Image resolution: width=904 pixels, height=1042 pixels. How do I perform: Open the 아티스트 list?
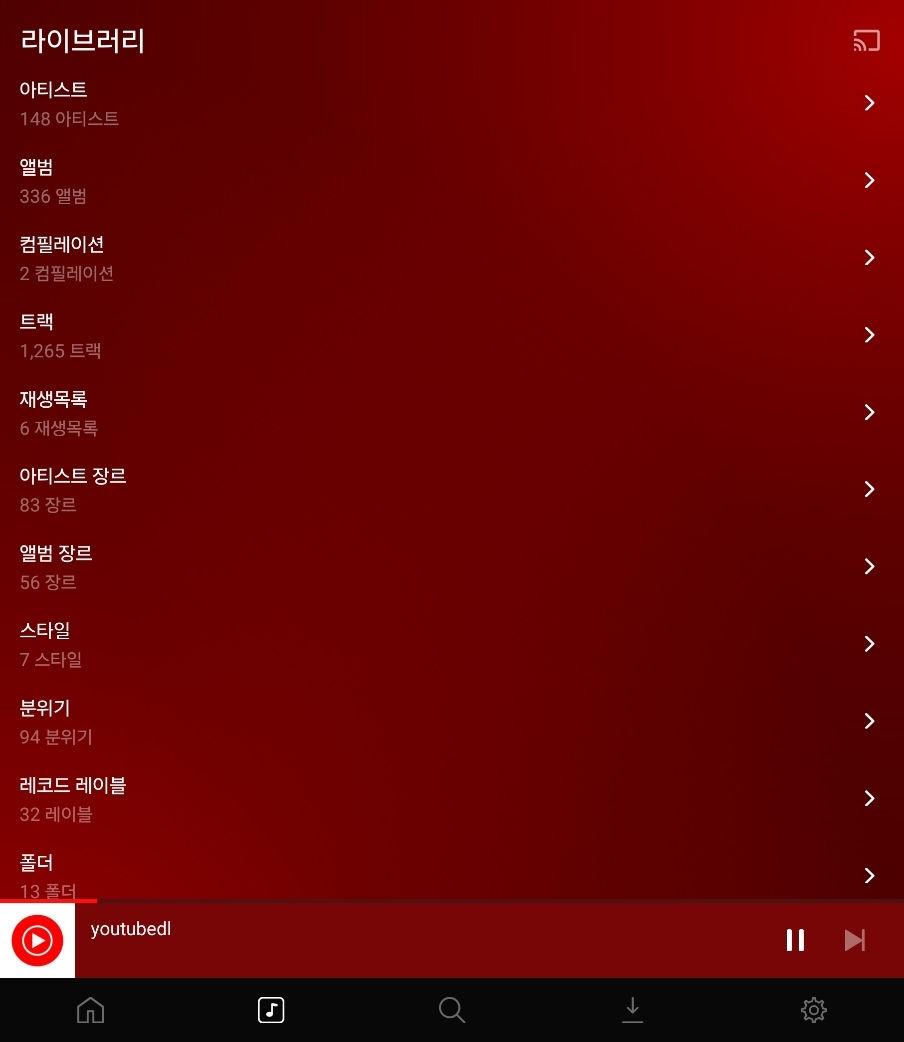pos(450,103)
